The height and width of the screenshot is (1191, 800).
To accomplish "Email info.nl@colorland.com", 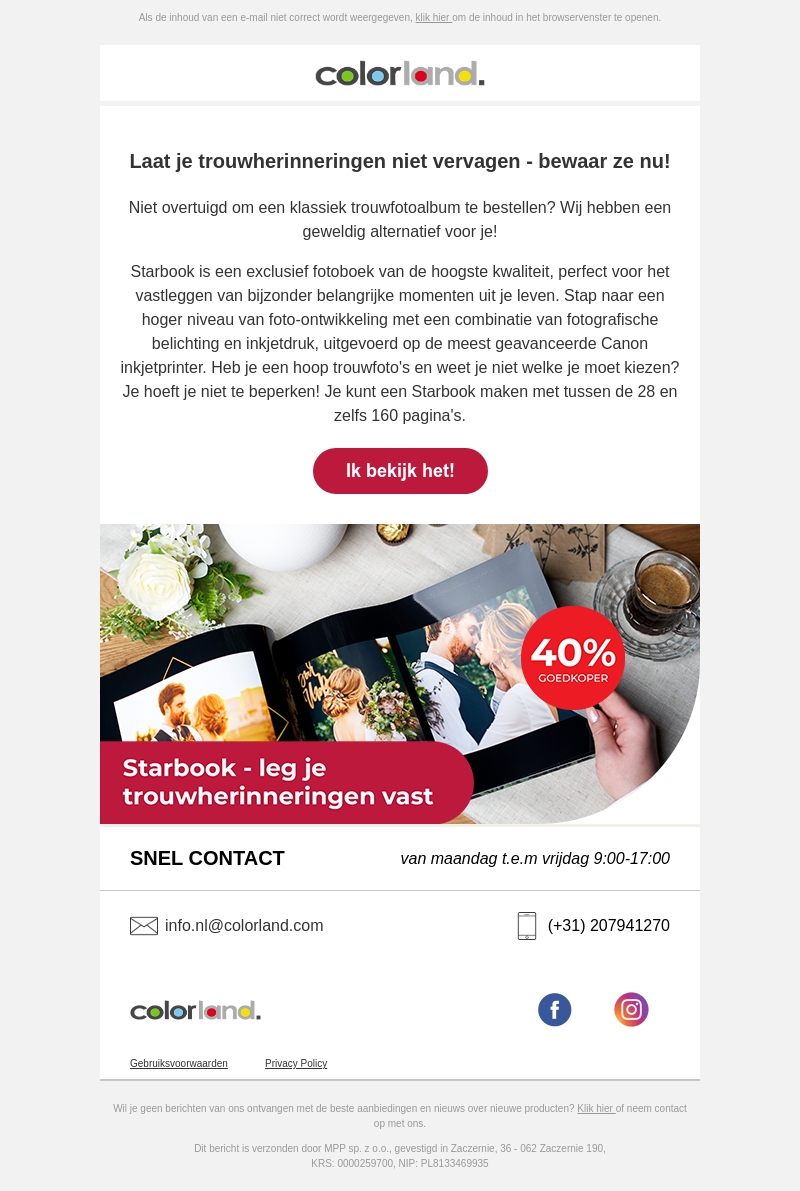I will (x=244, y=926).
